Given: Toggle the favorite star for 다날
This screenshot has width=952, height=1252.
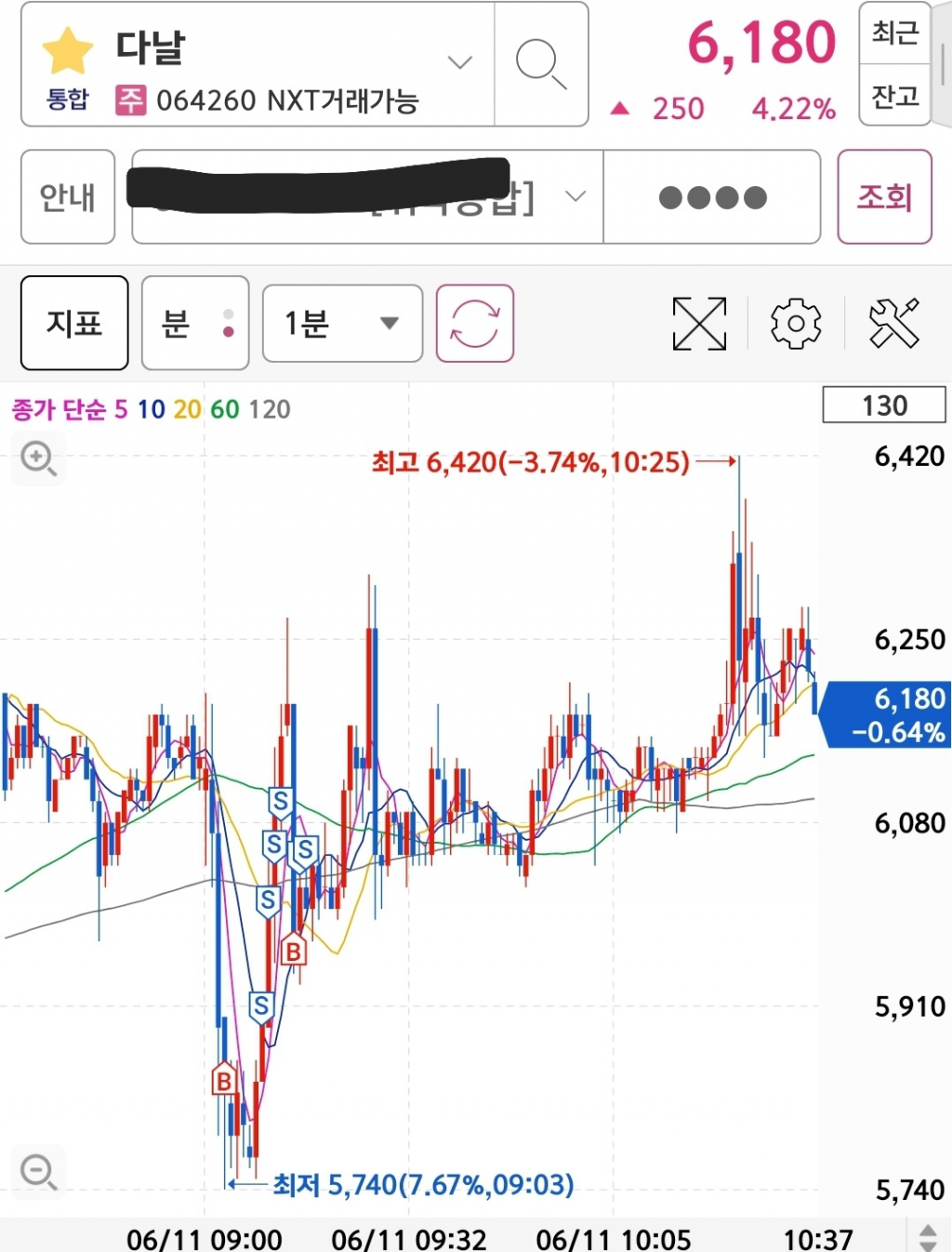Looking at the screenshot, I should pyautogui.click(x=68, y=51).
